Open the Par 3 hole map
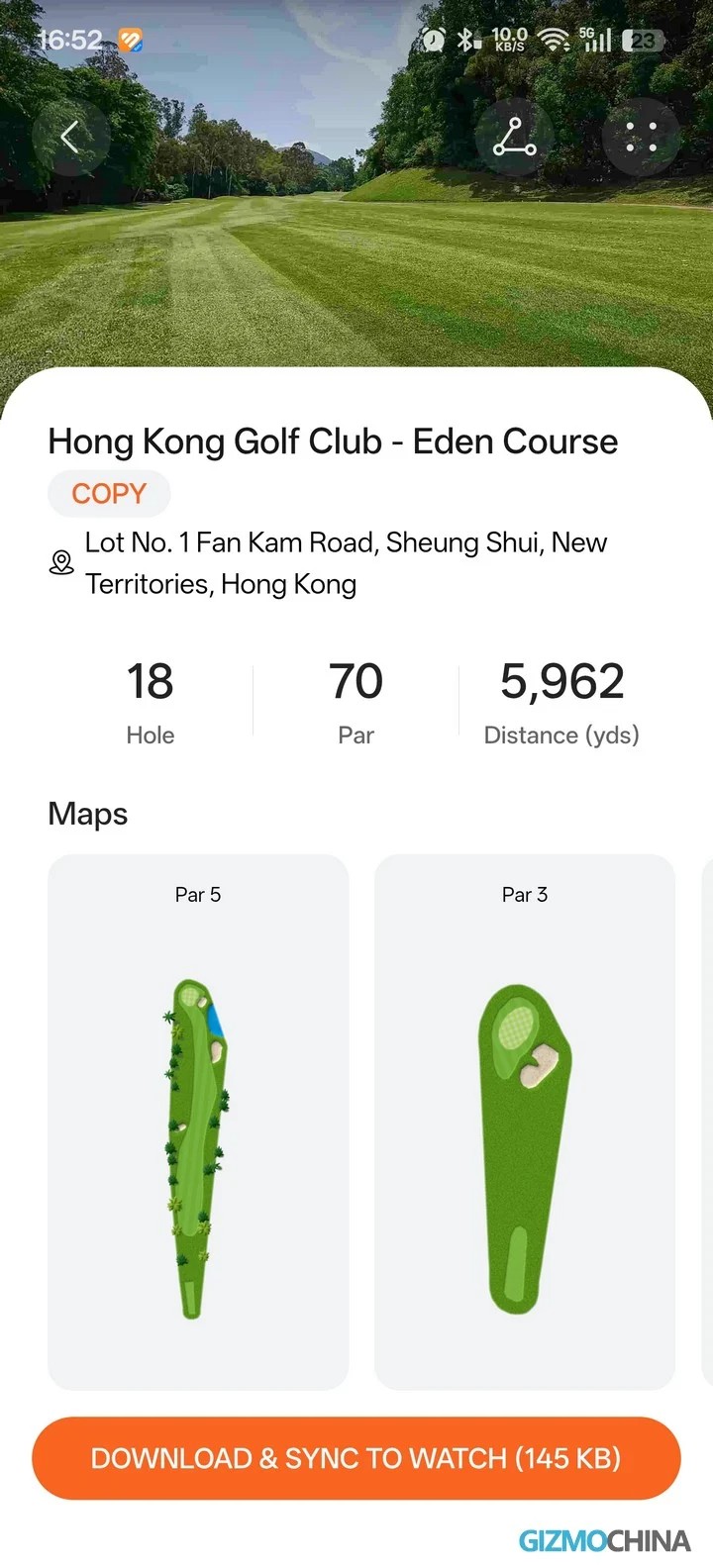Viewport: 713px width, 1568px height. (x=525, y=1121)
